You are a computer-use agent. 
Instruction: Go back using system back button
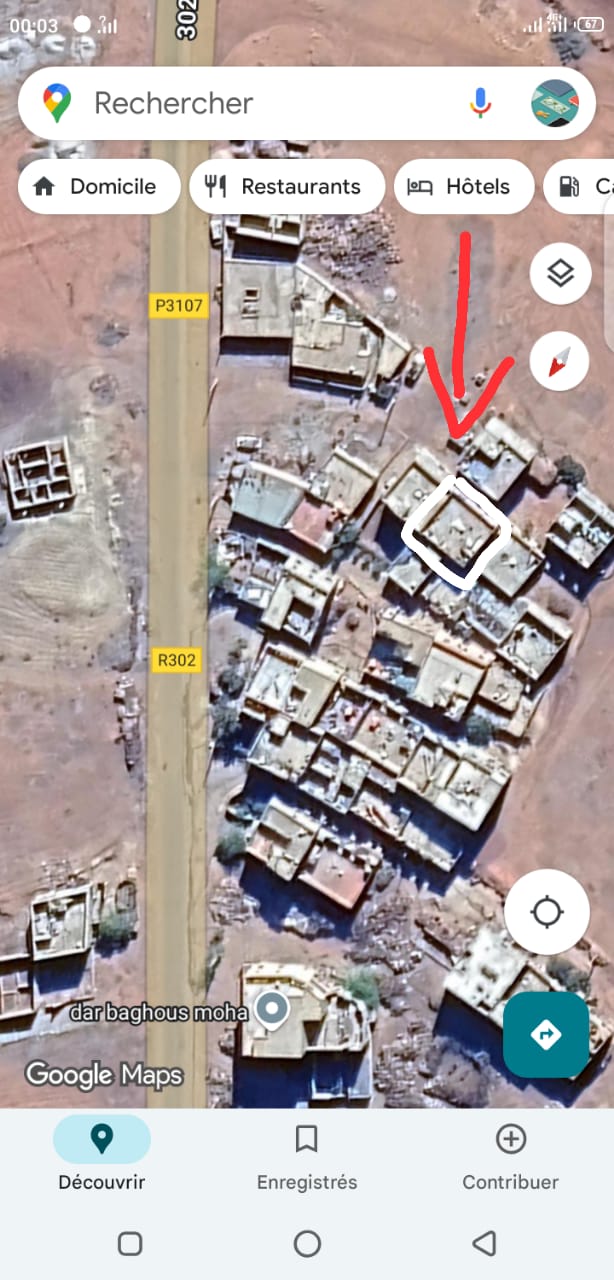click(484, 1243)
